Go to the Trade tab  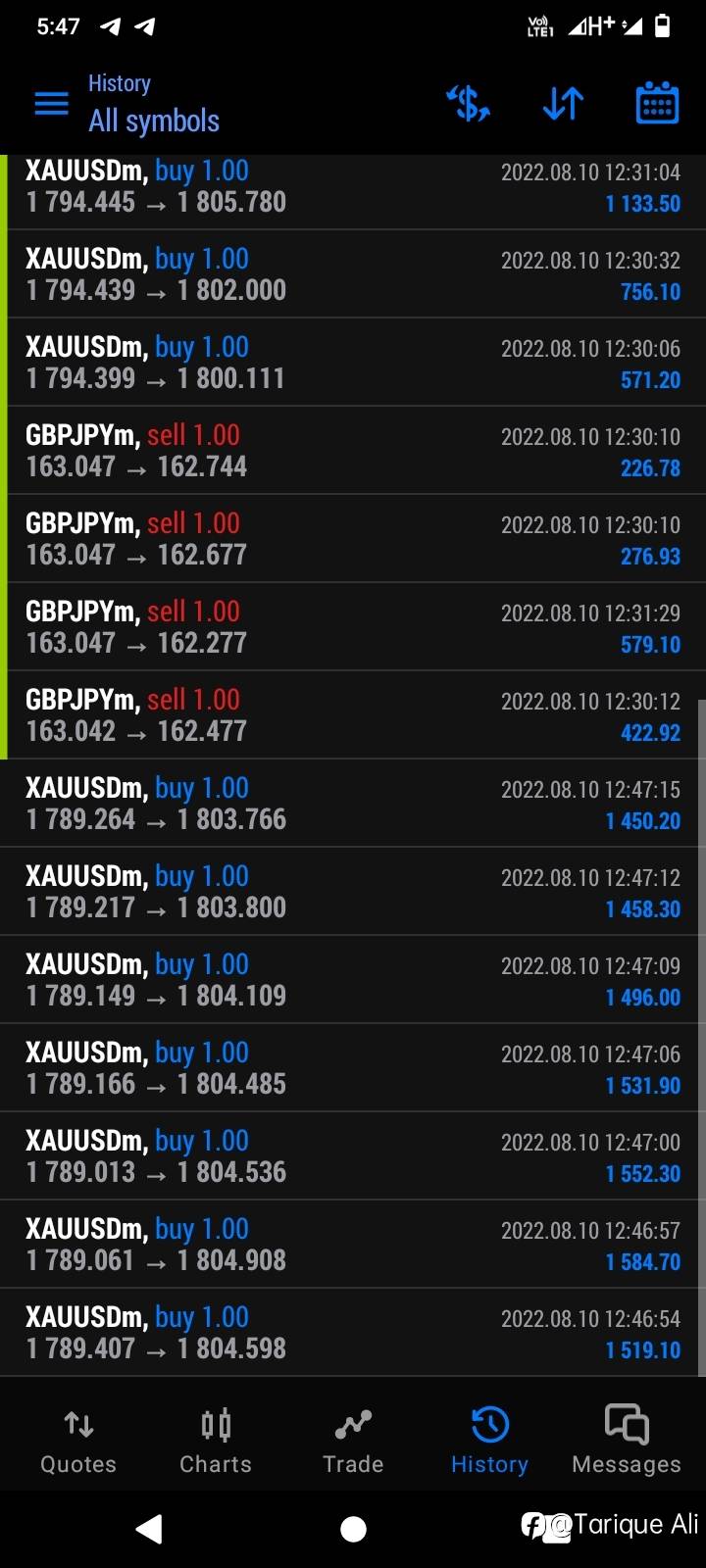coord(353,1442)
